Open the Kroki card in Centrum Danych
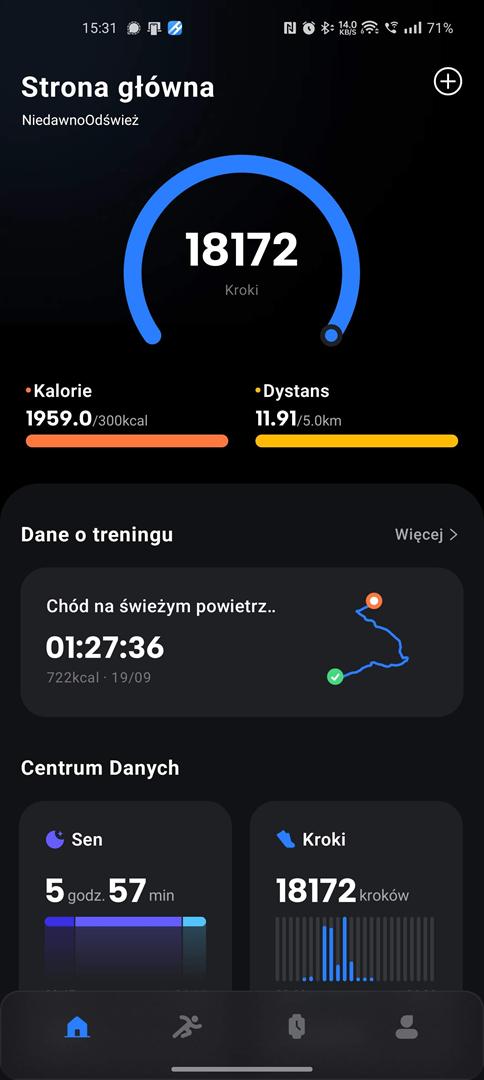484x1080 pixels. (x=356, y=895)
